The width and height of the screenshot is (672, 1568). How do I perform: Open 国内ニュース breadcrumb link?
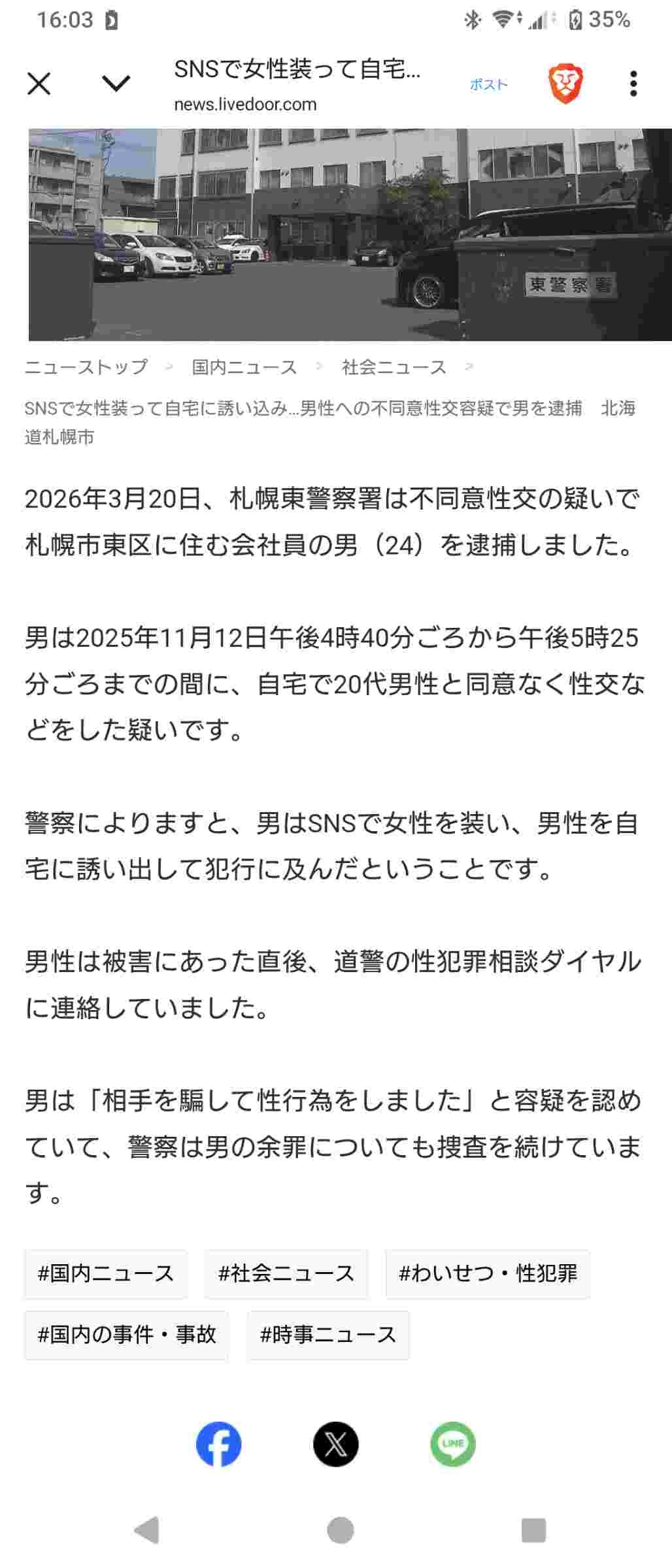pyautogui.click(x=244, y=367)
